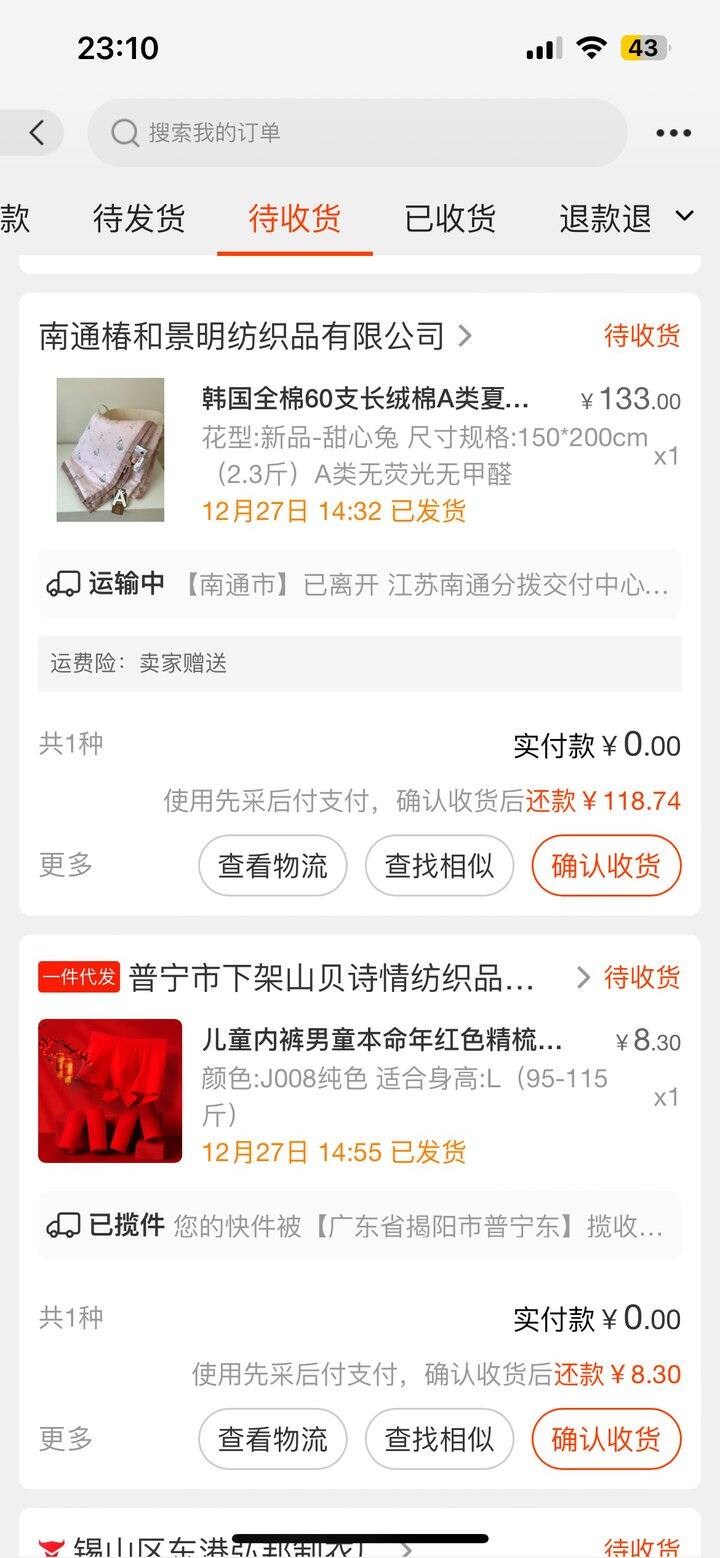Tap 确认收货 for the ¥133 order
Image resolution: width=720 pixels, height=1558 pixels.
pos(606,865)
